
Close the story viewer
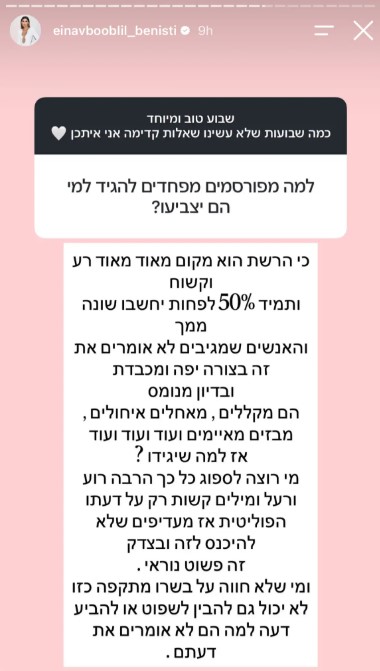363,31
